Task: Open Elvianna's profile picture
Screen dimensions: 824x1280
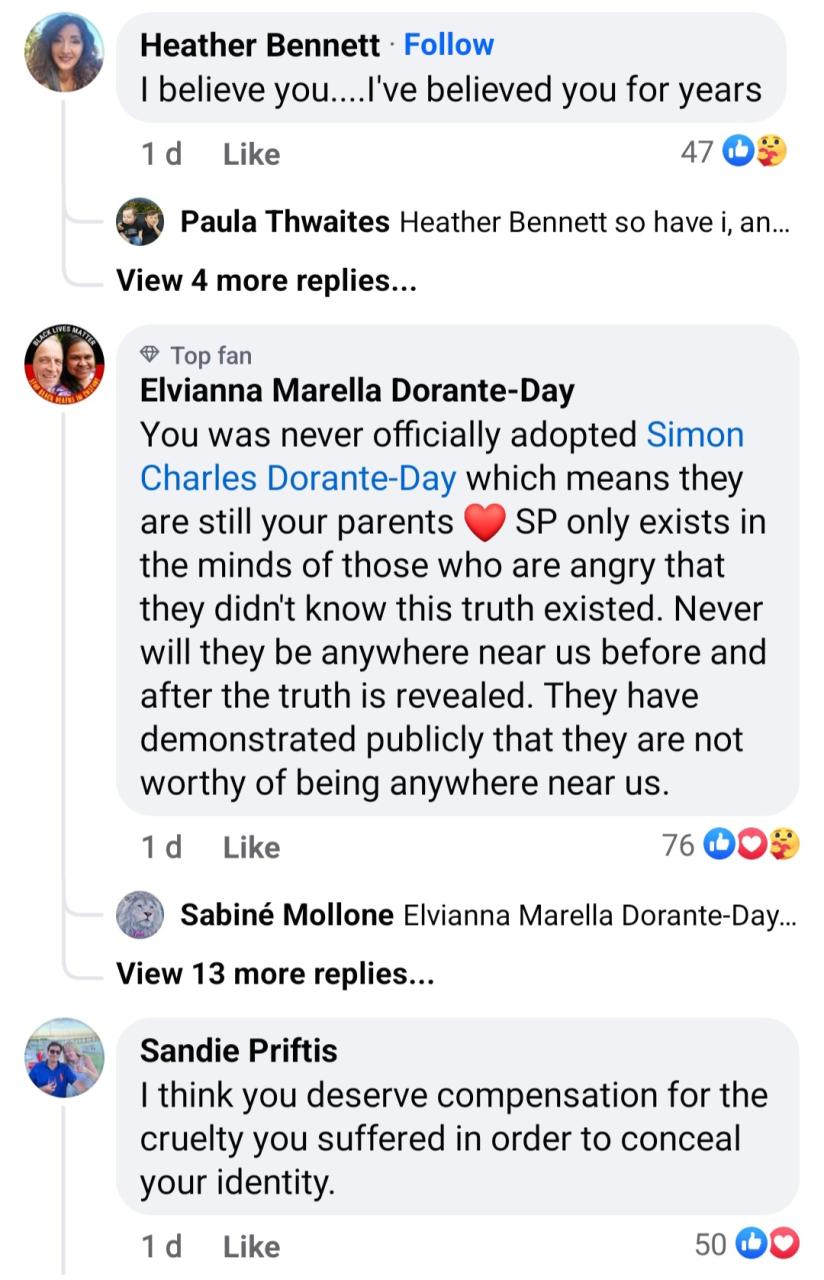Action: 64,365
